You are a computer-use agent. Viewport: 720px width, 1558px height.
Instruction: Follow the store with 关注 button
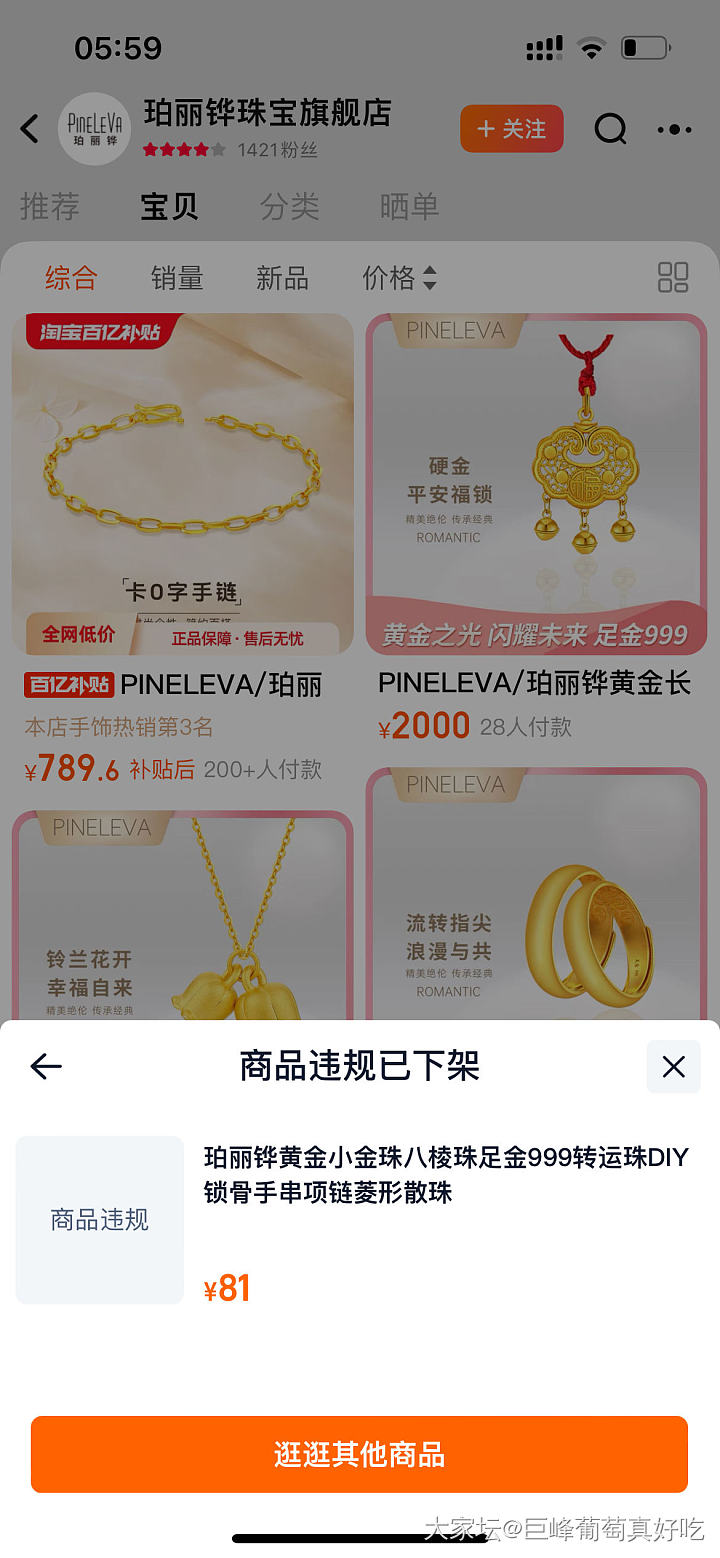[512, 129]
